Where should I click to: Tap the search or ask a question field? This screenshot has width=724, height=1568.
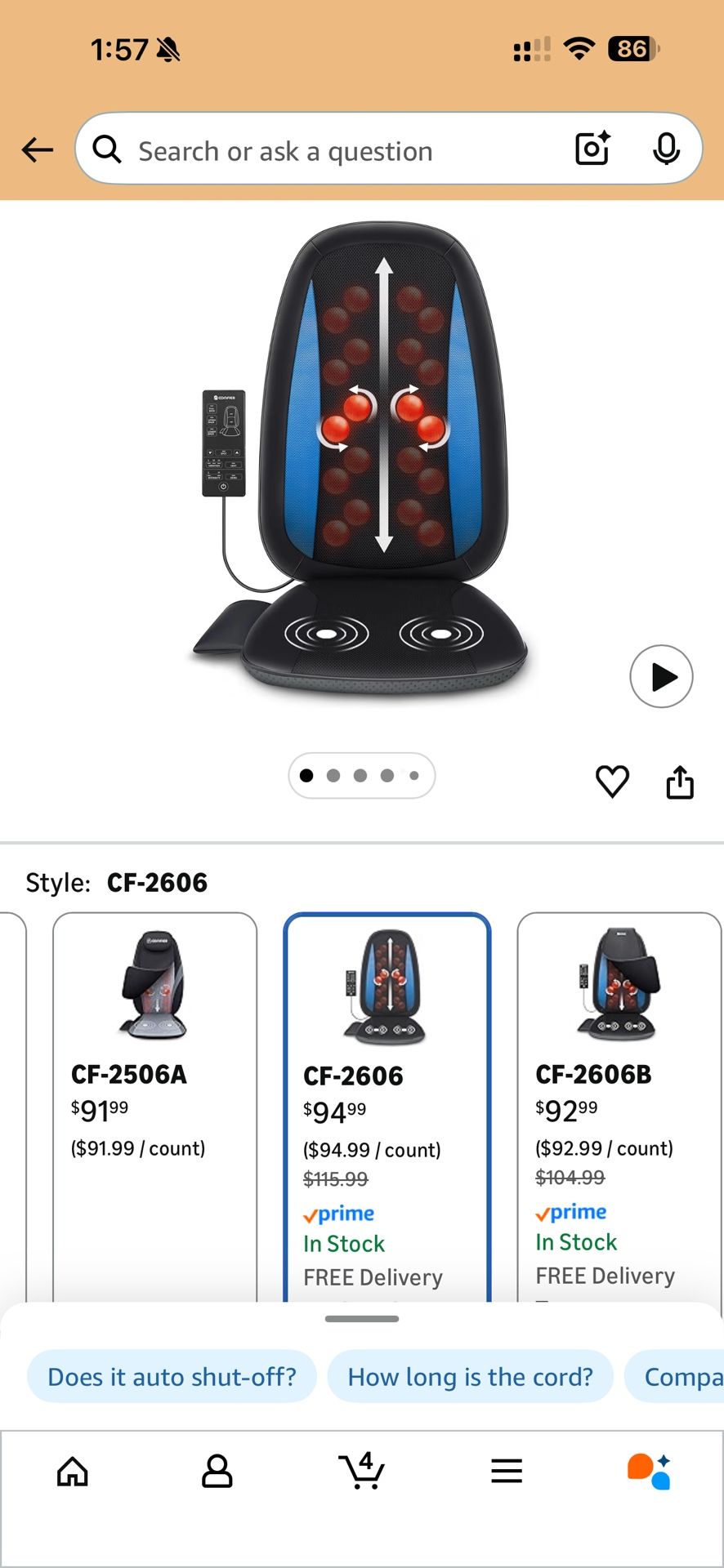pos(327,149)
